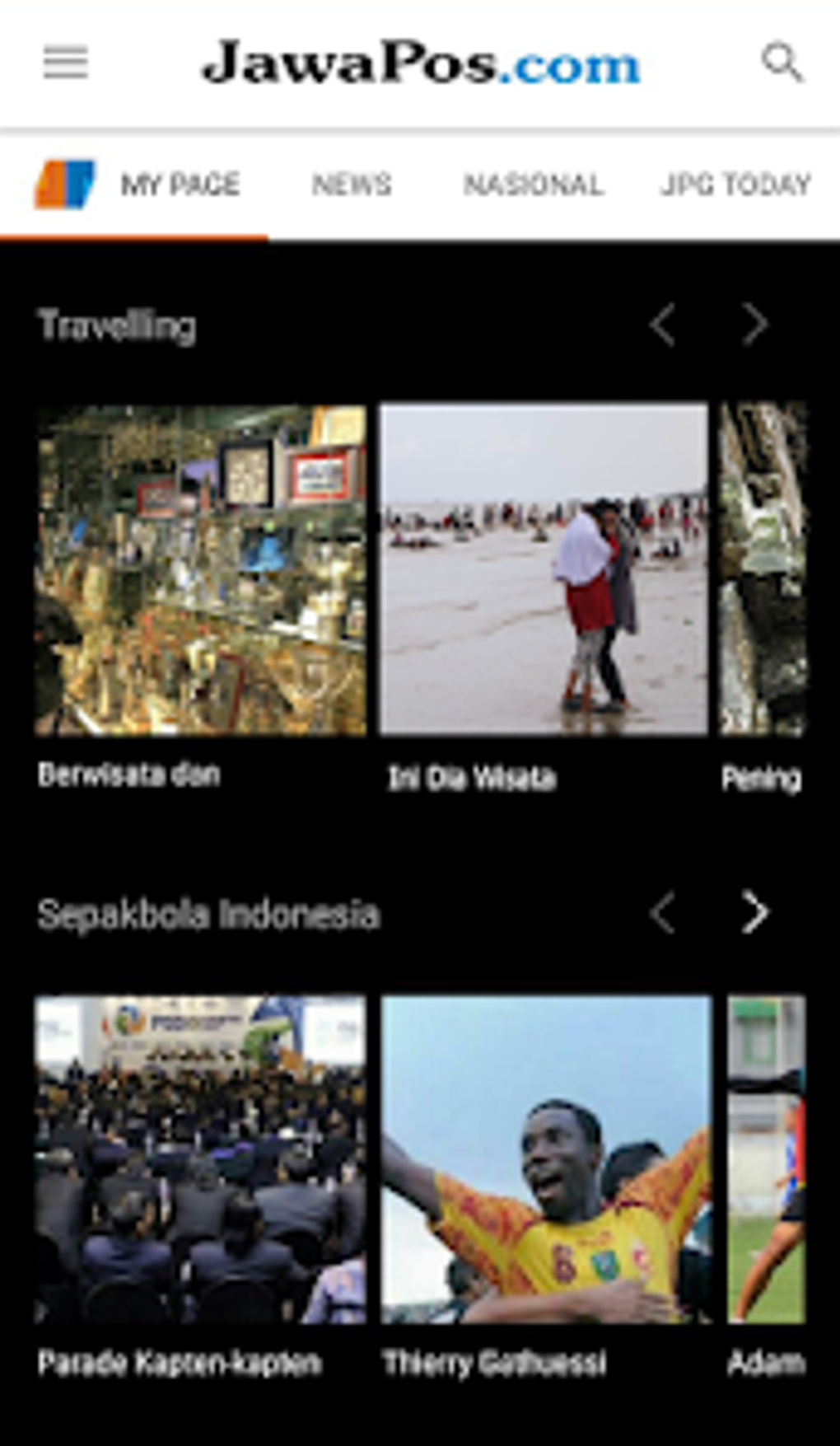
Task: Switch to the JPG Today tab
Action: 736,185
